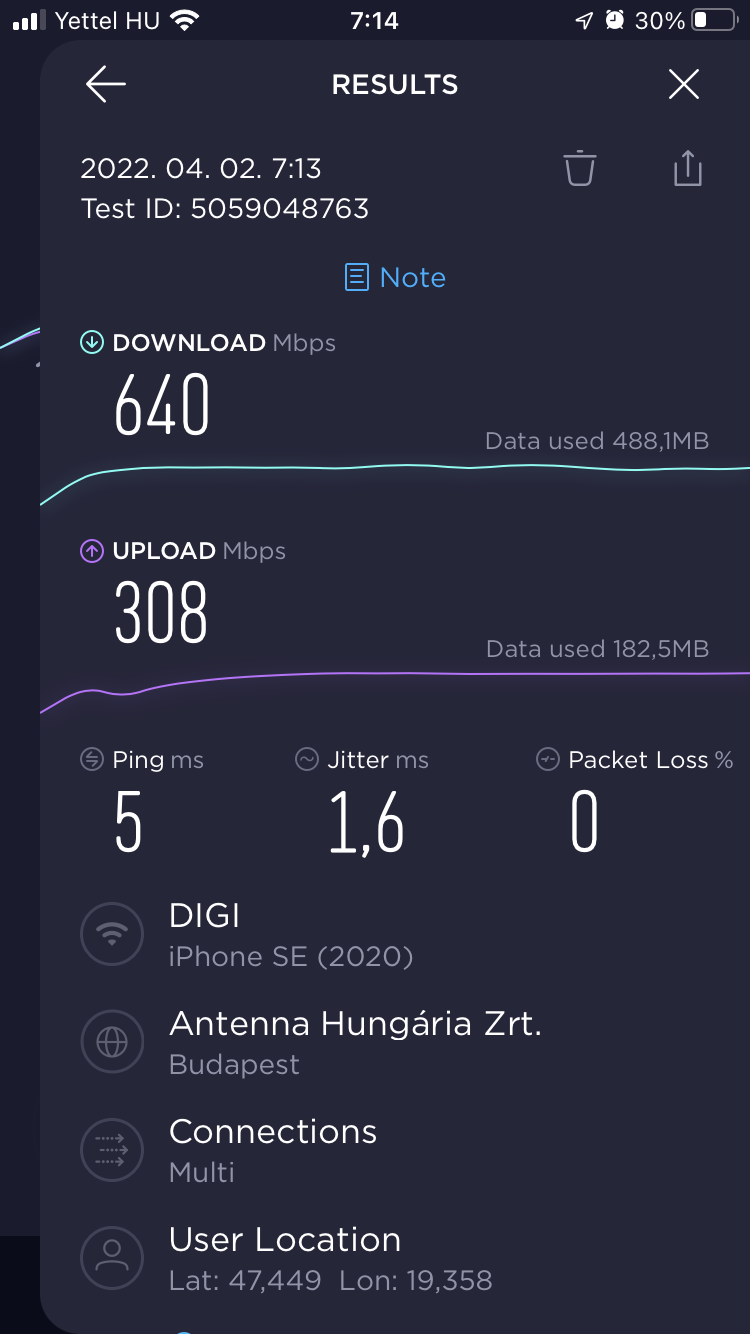Image resolution: width=750 pixels, height=1334 pixels.
Task: Close the results screen
Action: click(684, 85)
